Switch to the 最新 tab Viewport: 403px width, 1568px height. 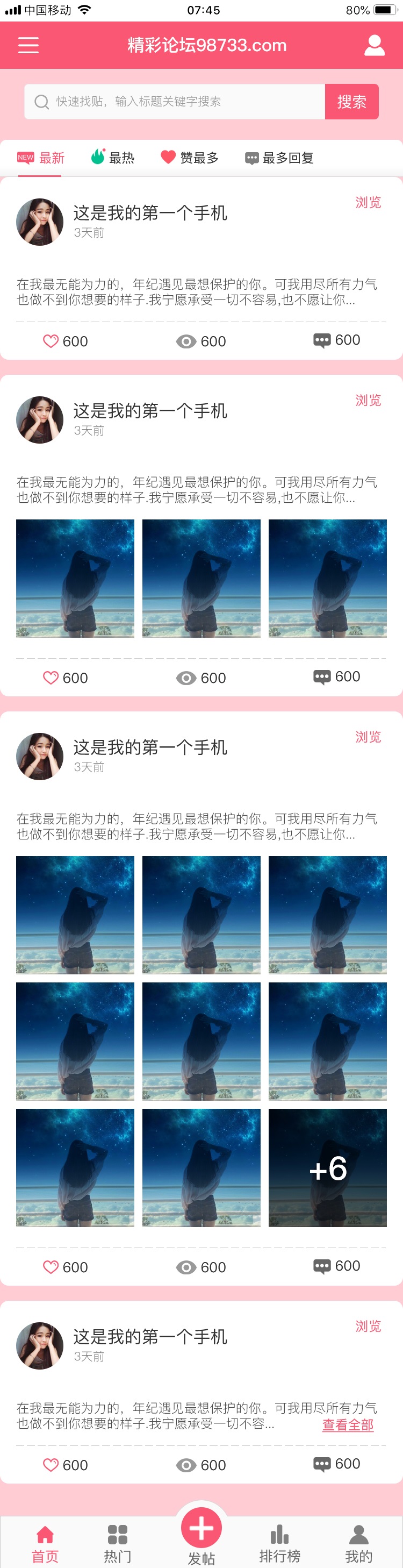click(41, 158)
